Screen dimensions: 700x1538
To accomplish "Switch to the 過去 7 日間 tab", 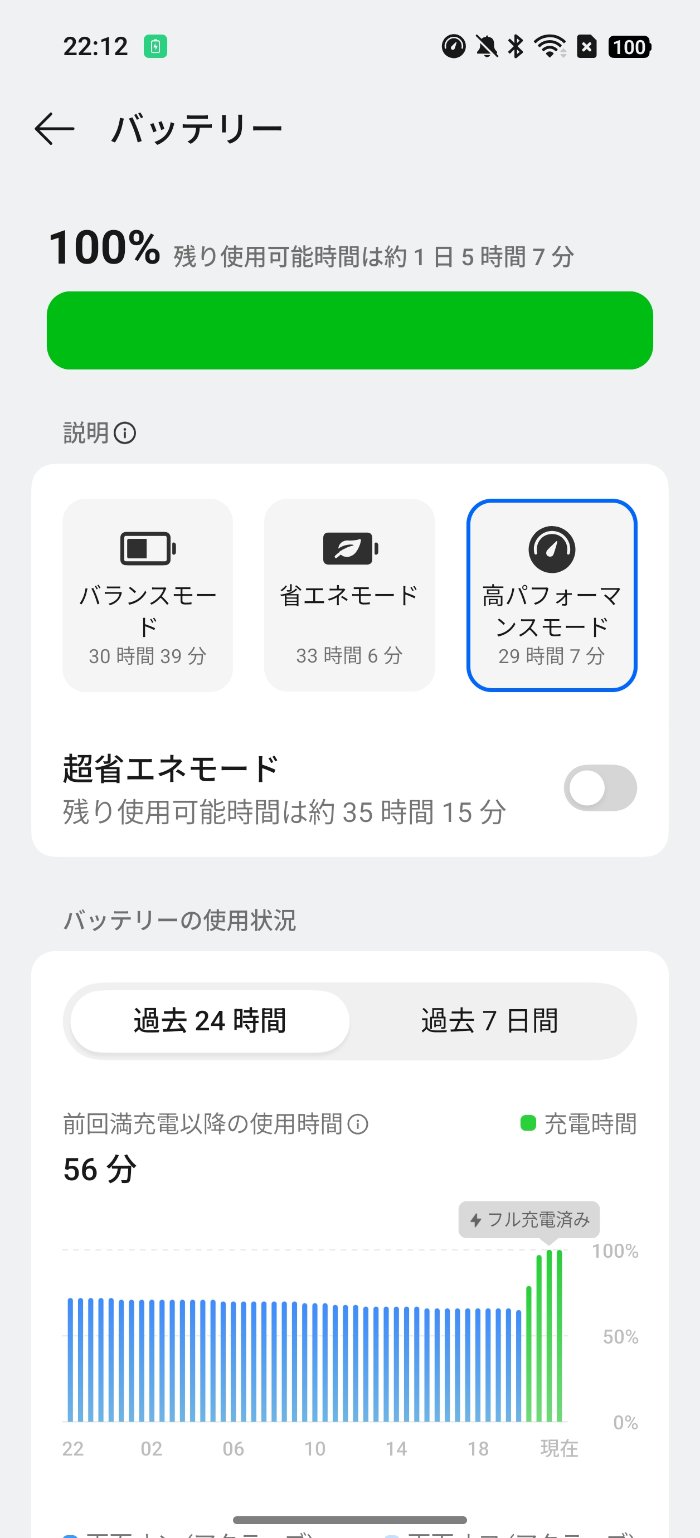I will [x=490, y=1021].
